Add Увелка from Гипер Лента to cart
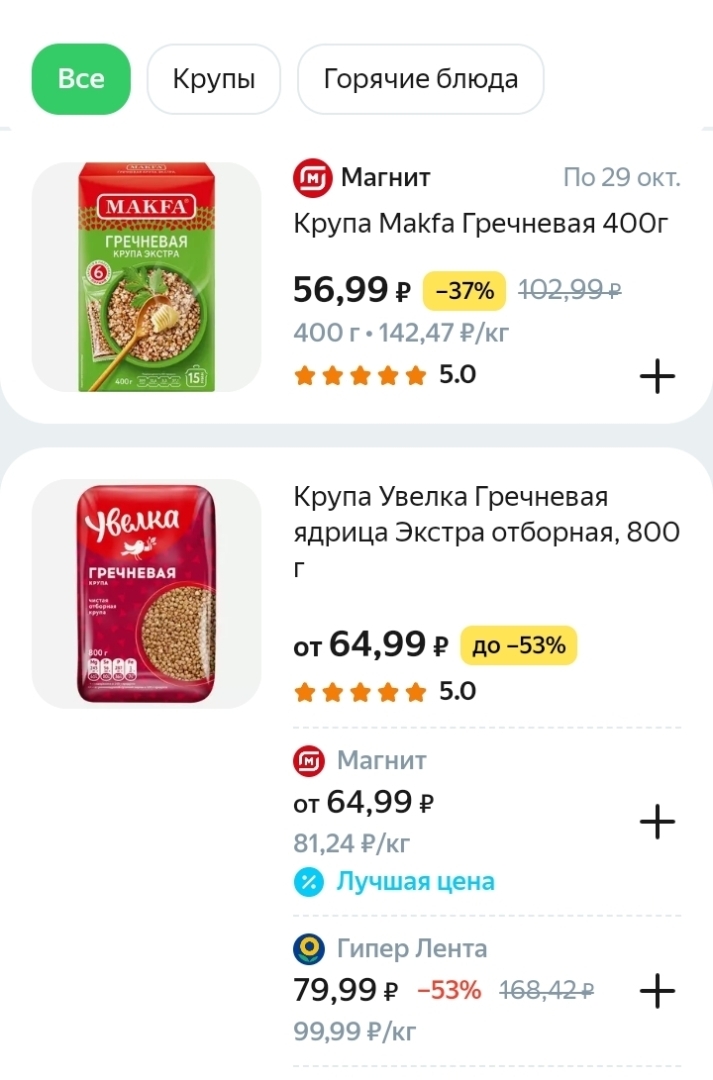713x1080 pixels. pos(657,991)
